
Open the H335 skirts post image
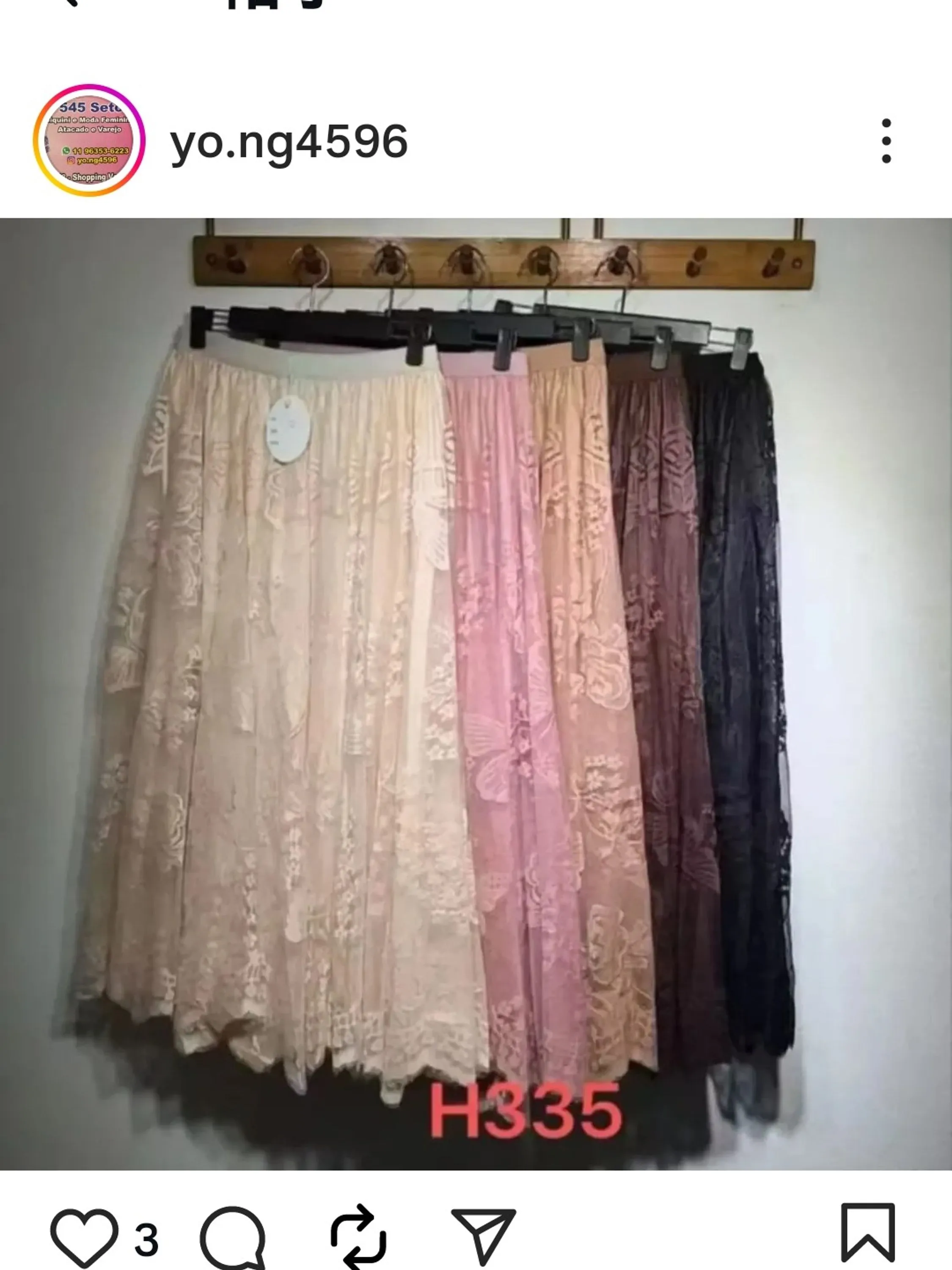click(x=476, y=695)
